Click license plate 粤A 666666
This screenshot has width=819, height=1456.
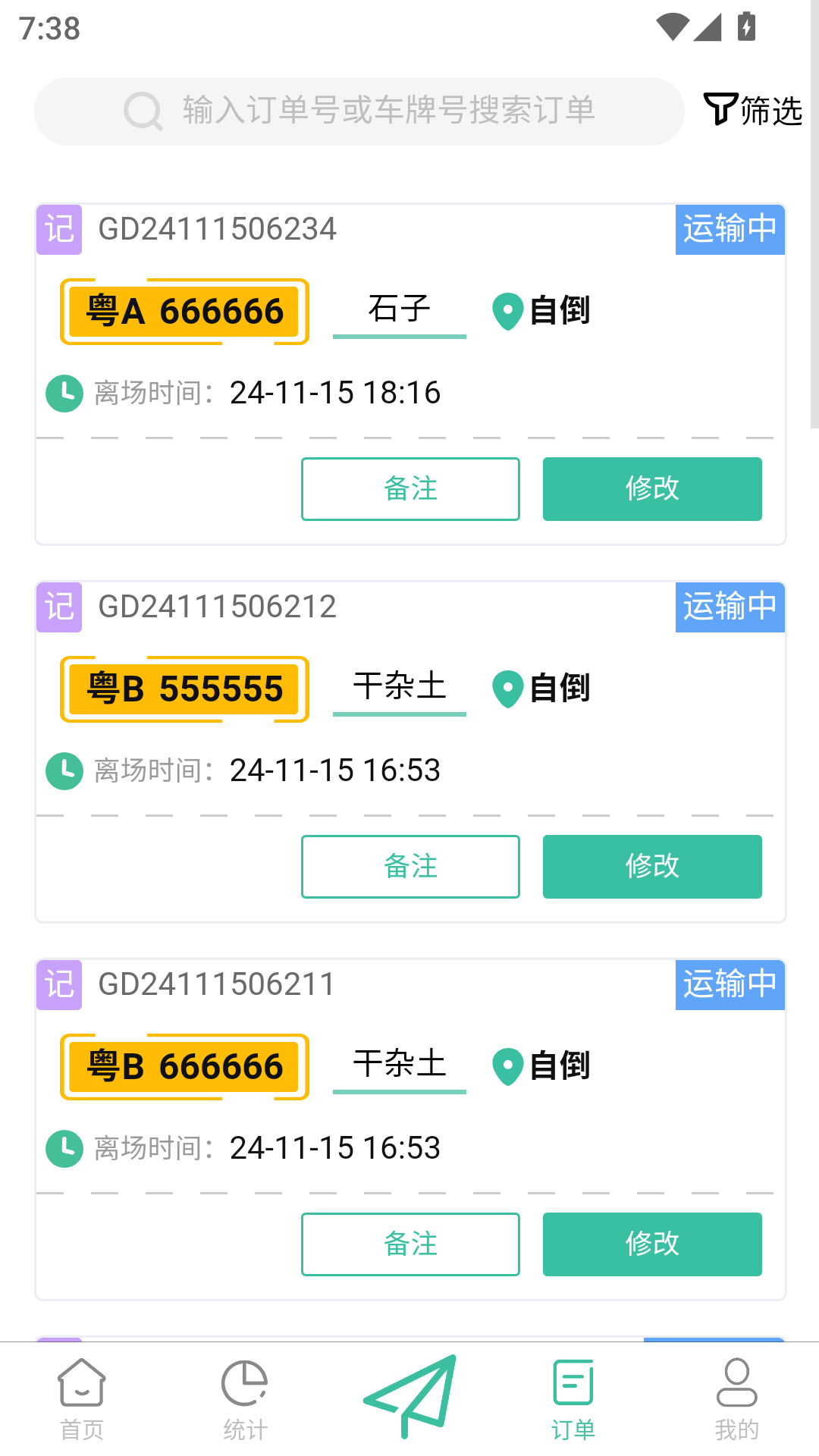click(184, 311)
